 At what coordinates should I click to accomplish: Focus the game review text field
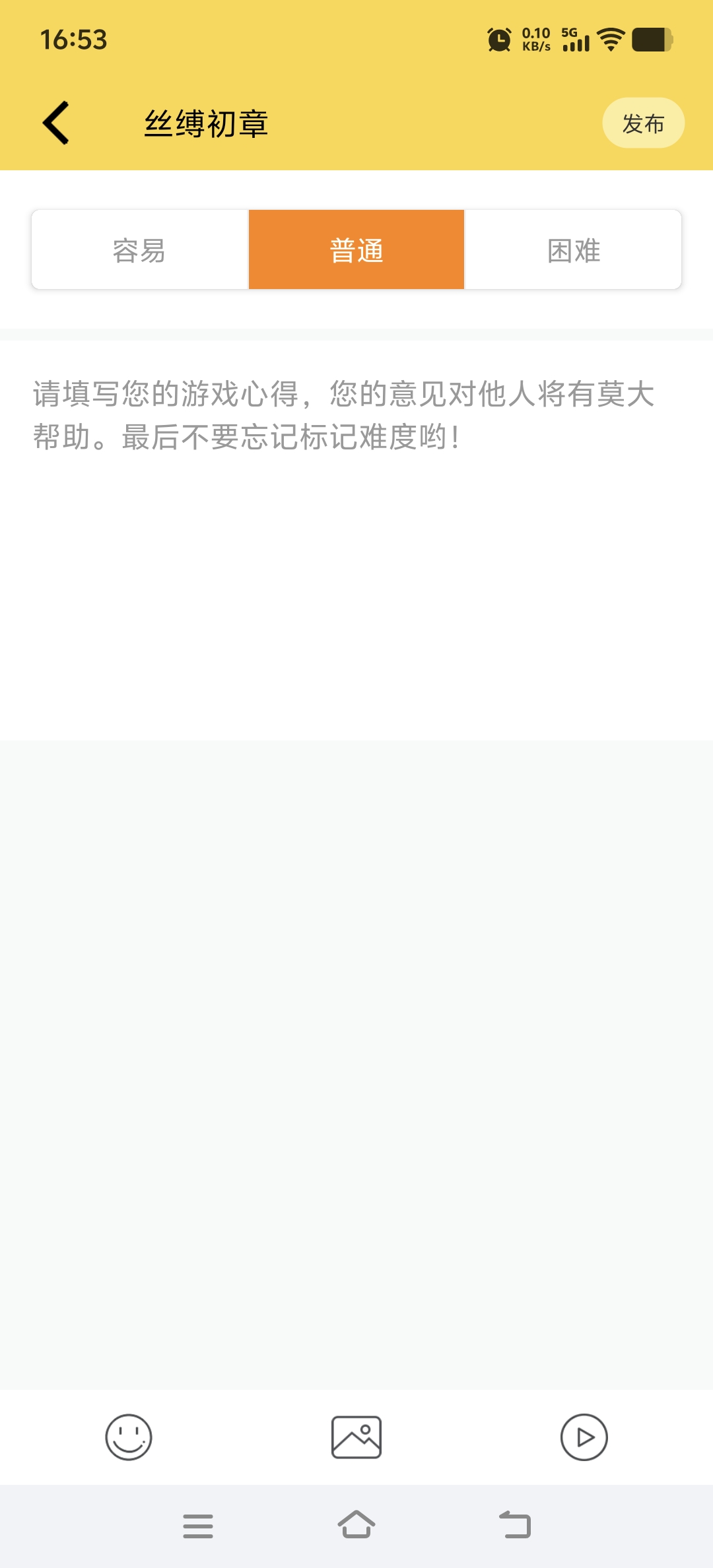(x=356, y=528)
